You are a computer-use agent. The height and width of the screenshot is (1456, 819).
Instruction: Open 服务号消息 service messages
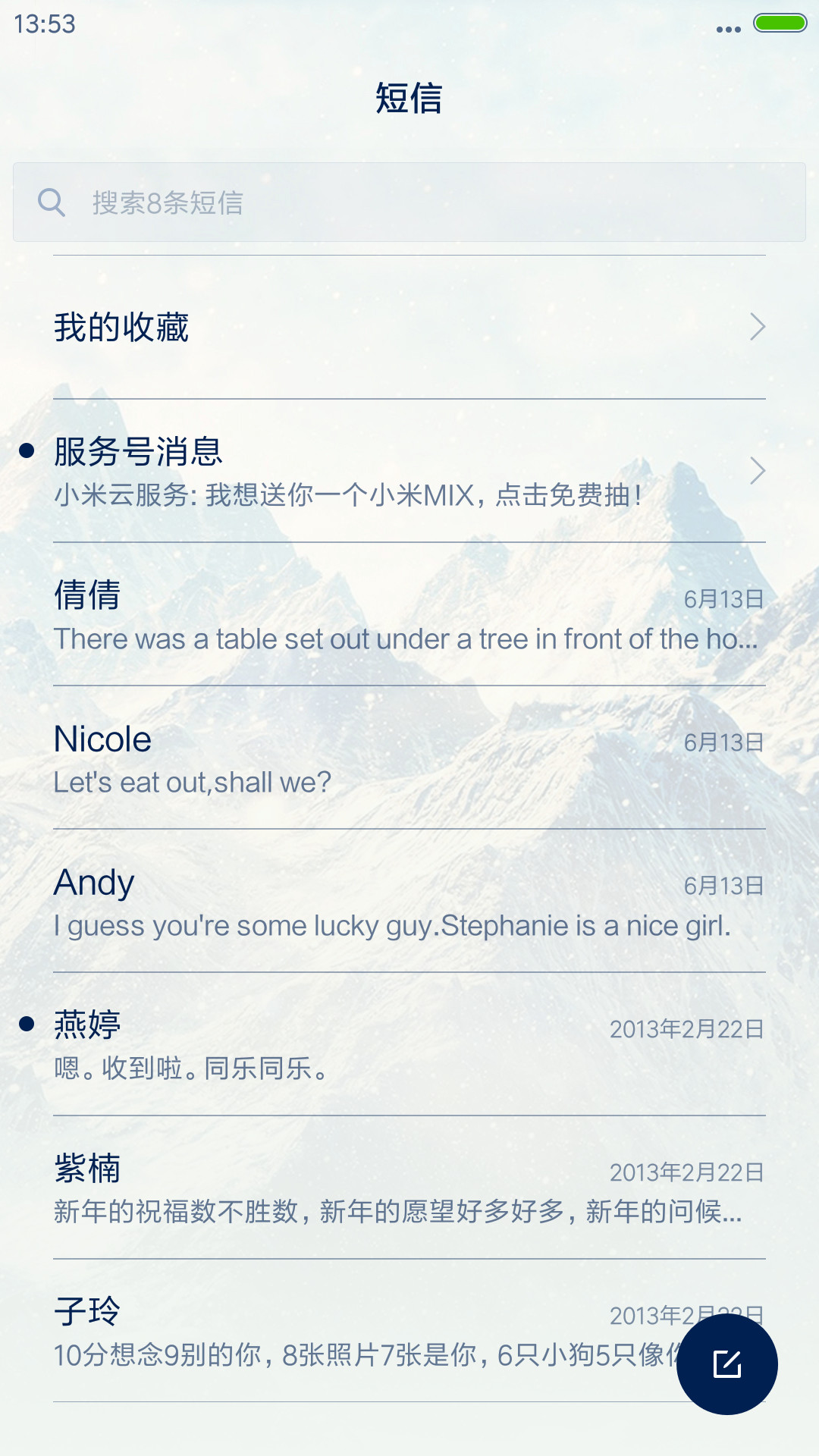(409, 471)
